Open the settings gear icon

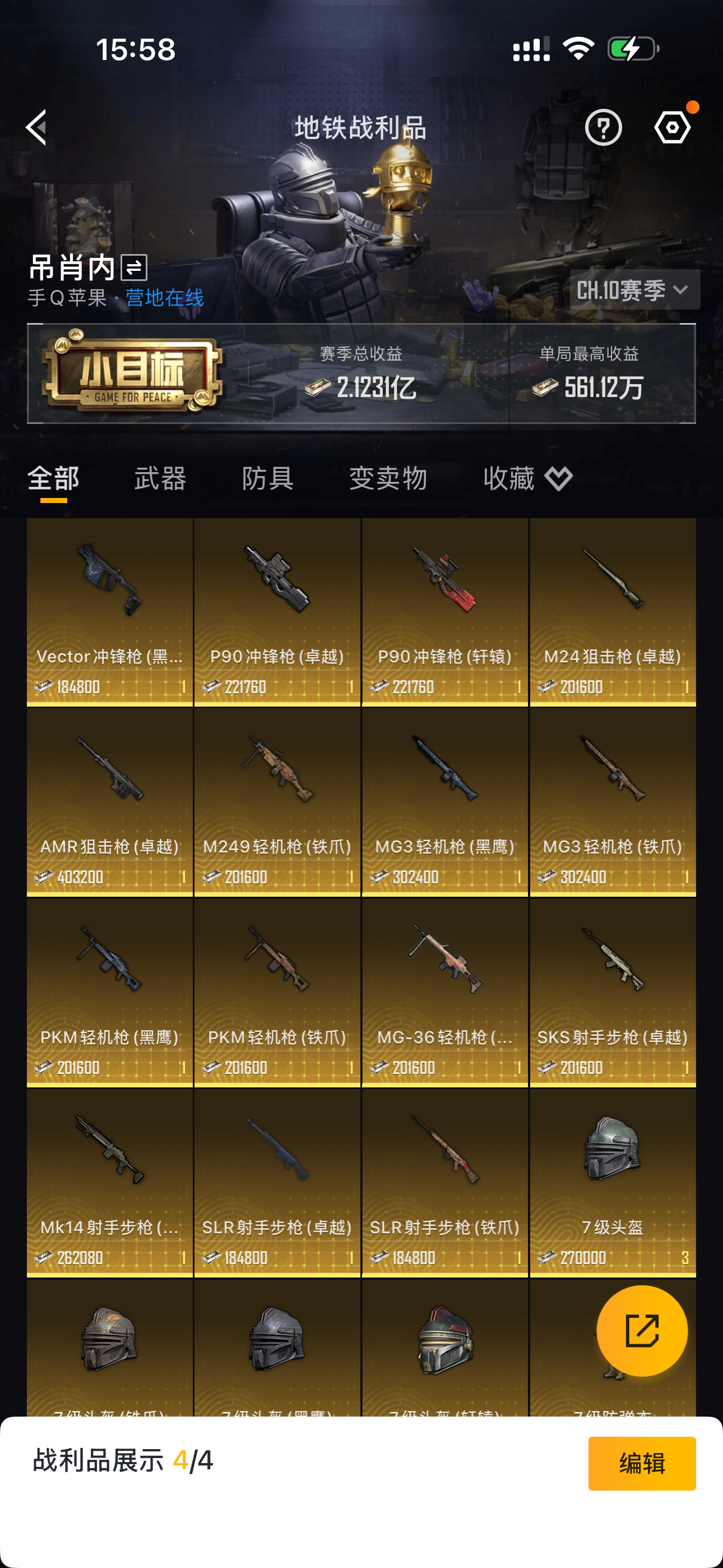point(673,127)
